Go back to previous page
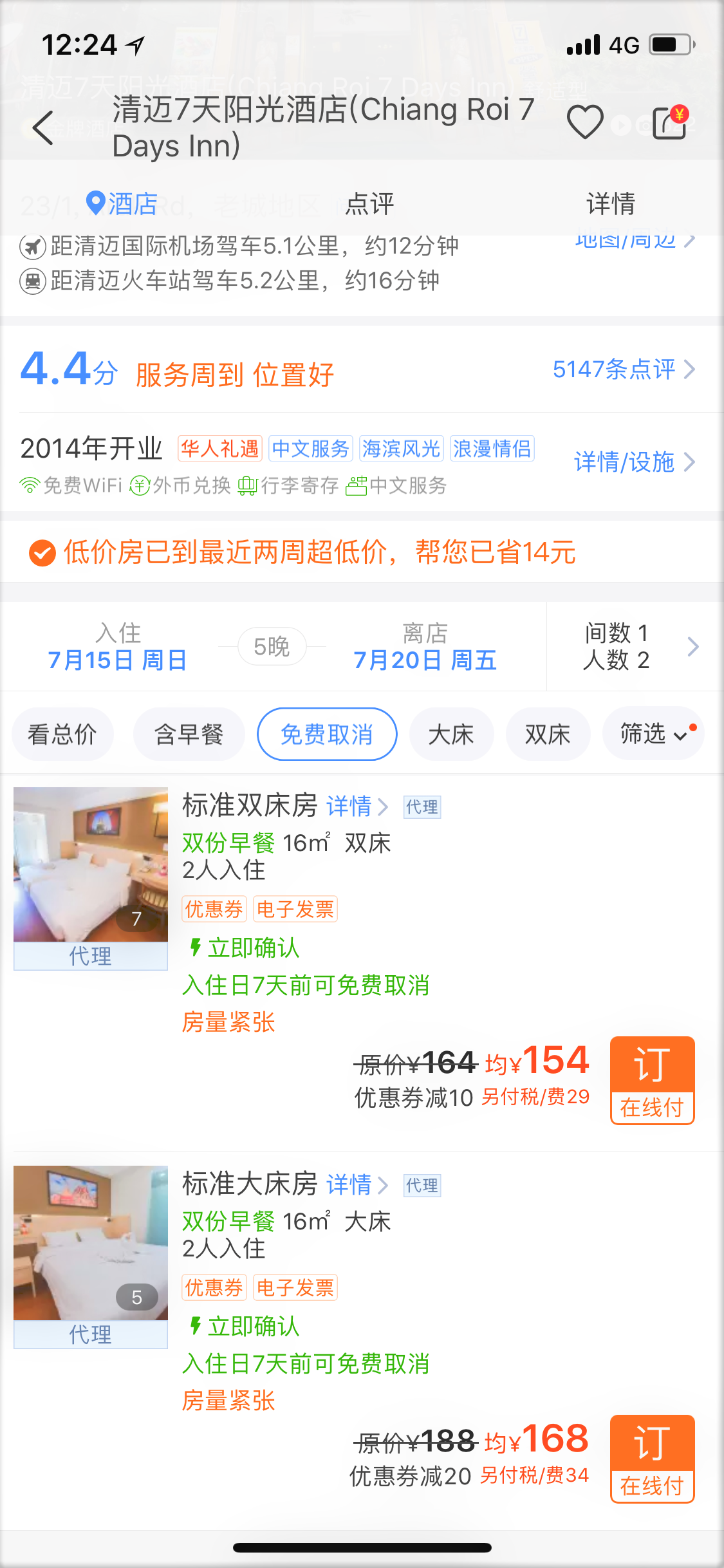 point(43,127)
